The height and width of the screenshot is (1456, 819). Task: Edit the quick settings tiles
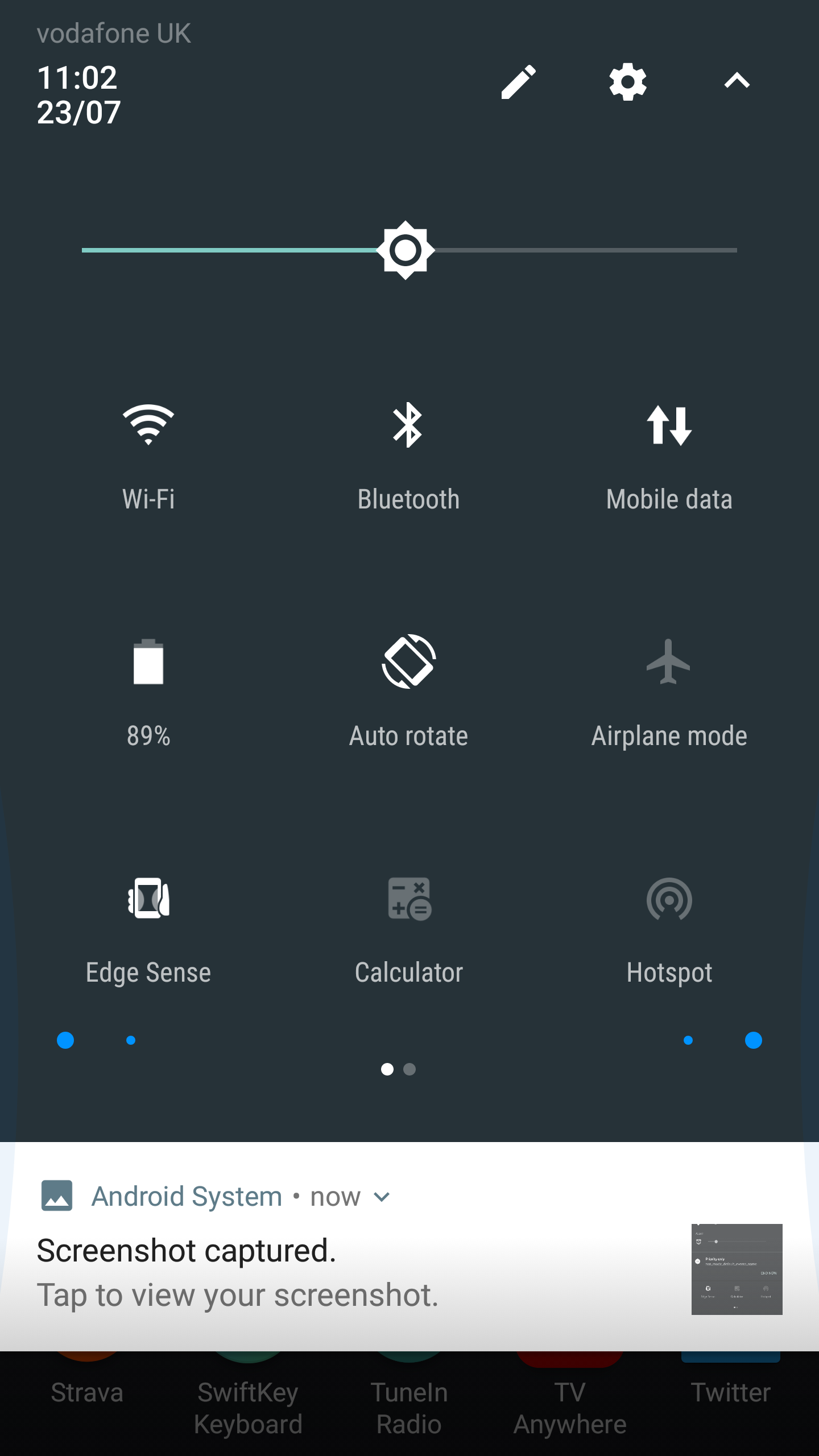[x=518, y=82]
